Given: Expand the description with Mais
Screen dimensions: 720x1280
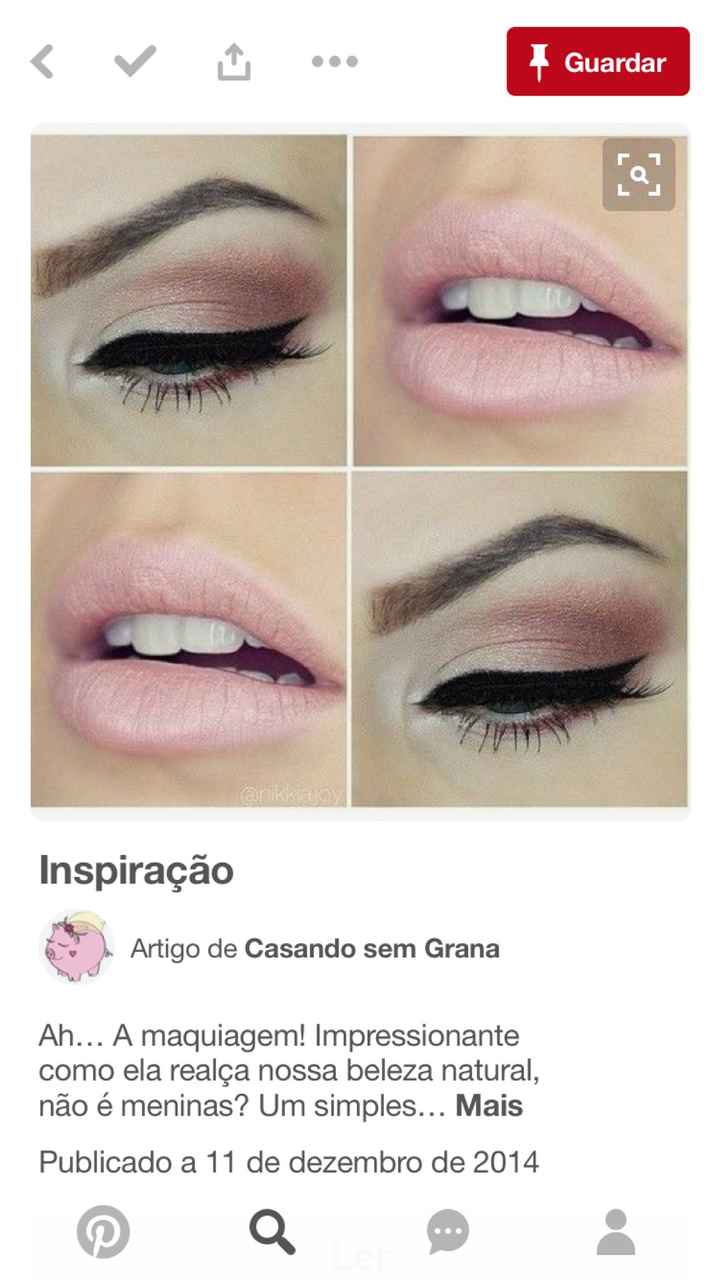Looking at the screenshot, I should click(x=489, y=1107).
